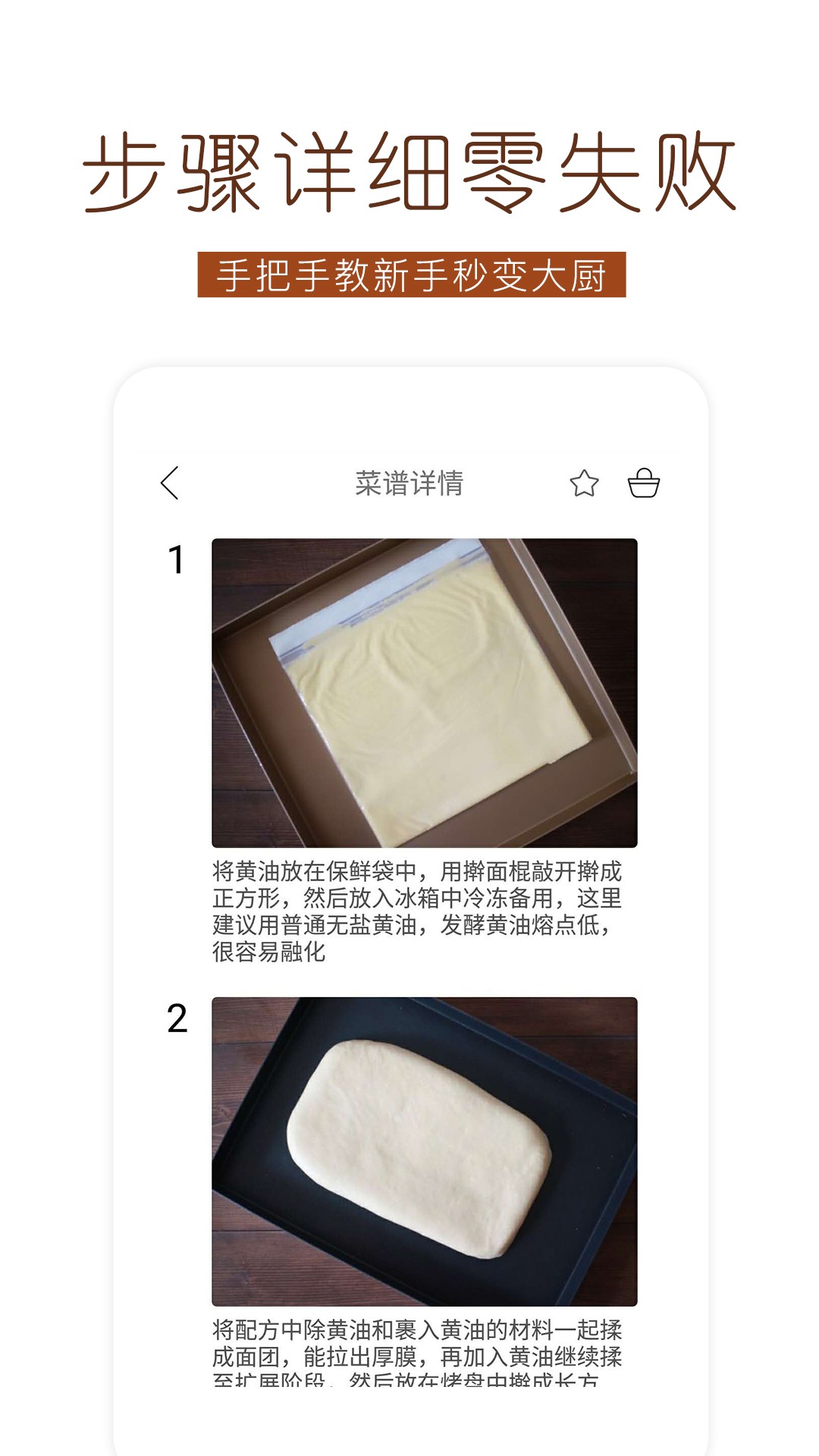The image size is (819, 1456).
Task: Select the 手把手教新手秒变大厨 banner
Action: (x=409, y=276)
